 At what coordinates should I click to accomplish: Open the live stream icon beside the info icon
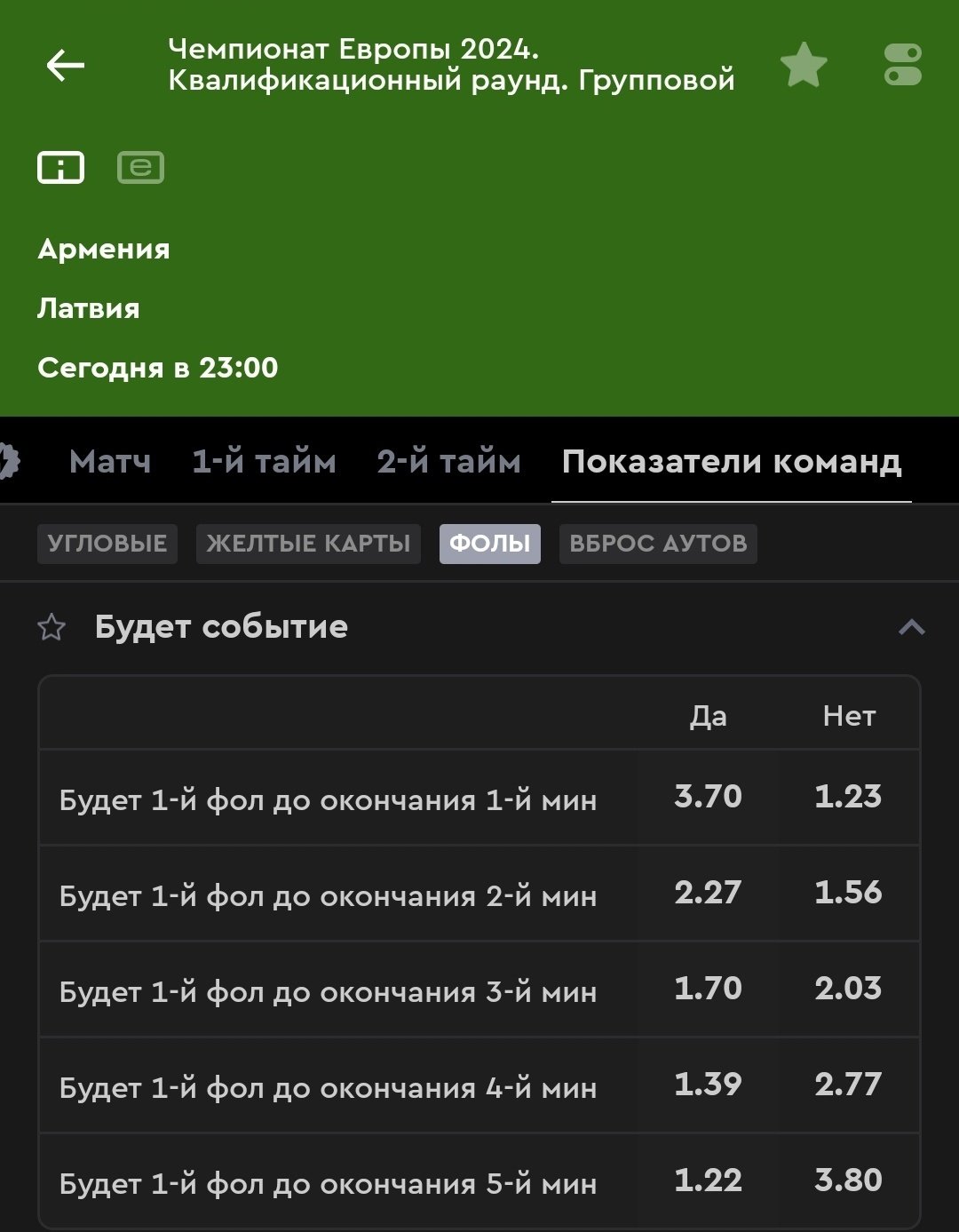click(x=140, y=167)
